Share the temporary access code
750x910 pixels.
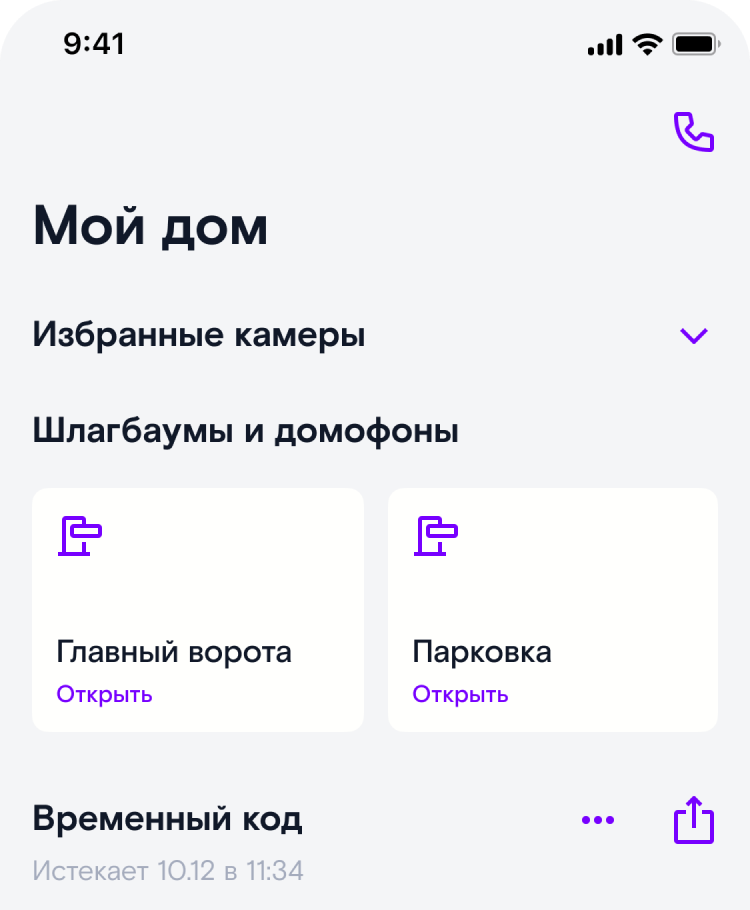(694, 820)
